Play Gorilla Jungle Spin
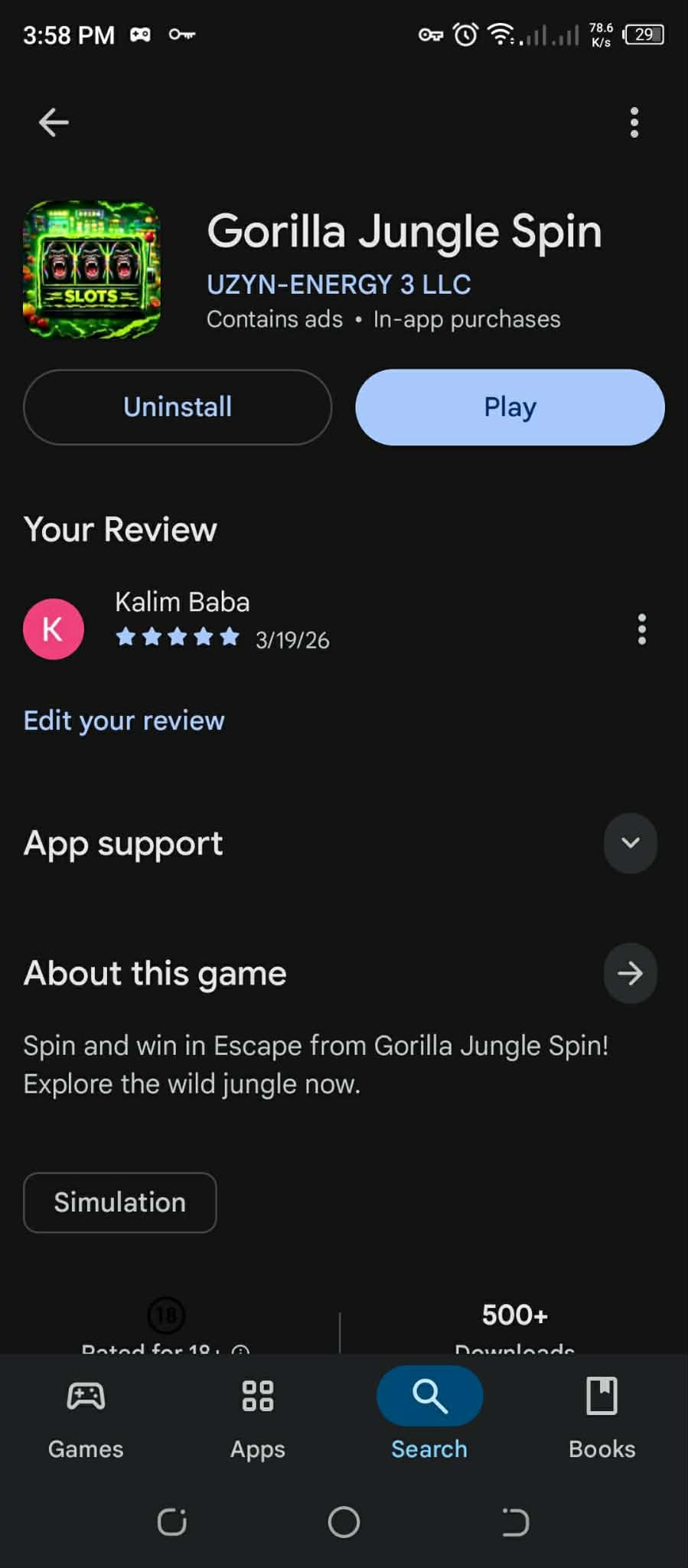The height and width of the screenshot is (1568, 688). [x=510, y=407]
